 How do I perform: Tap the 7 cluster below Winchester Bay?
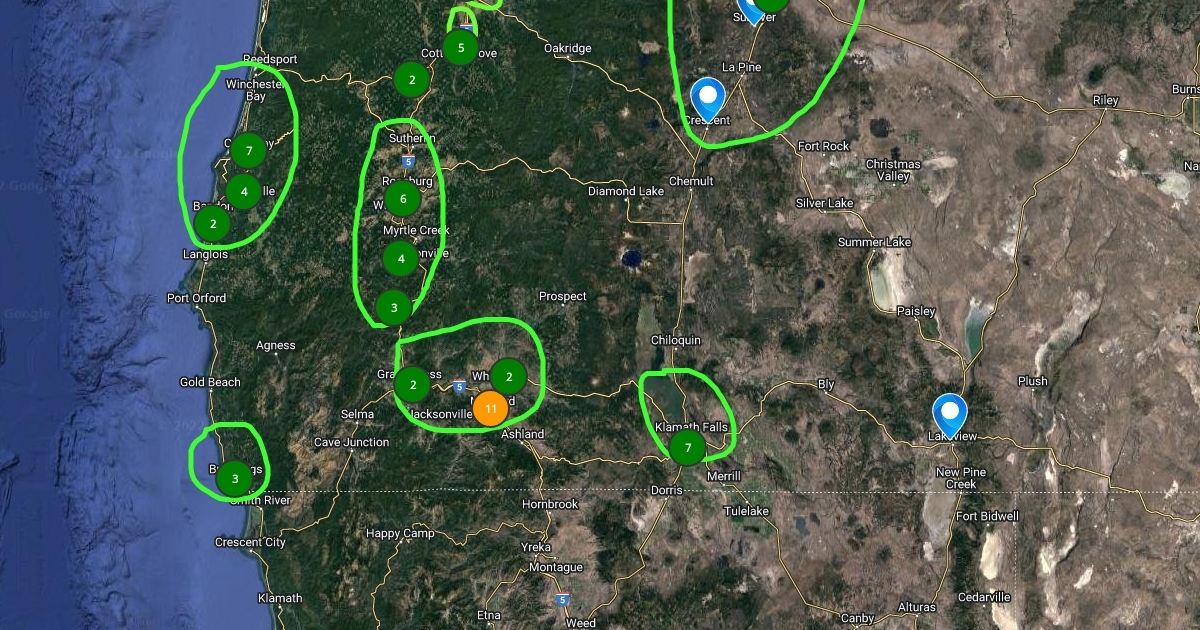248,150
